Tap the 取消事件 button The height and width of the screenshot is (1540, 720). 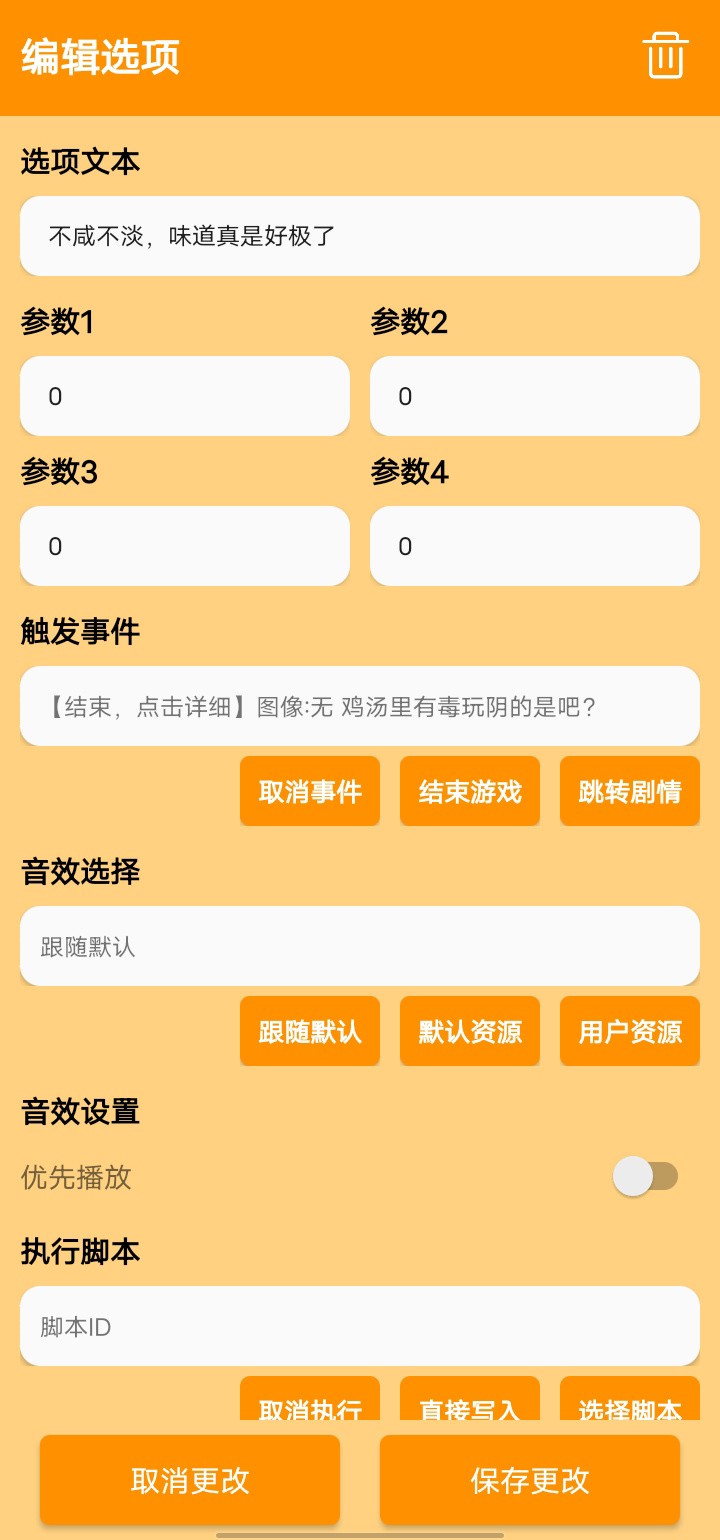[x=310, y=791]
